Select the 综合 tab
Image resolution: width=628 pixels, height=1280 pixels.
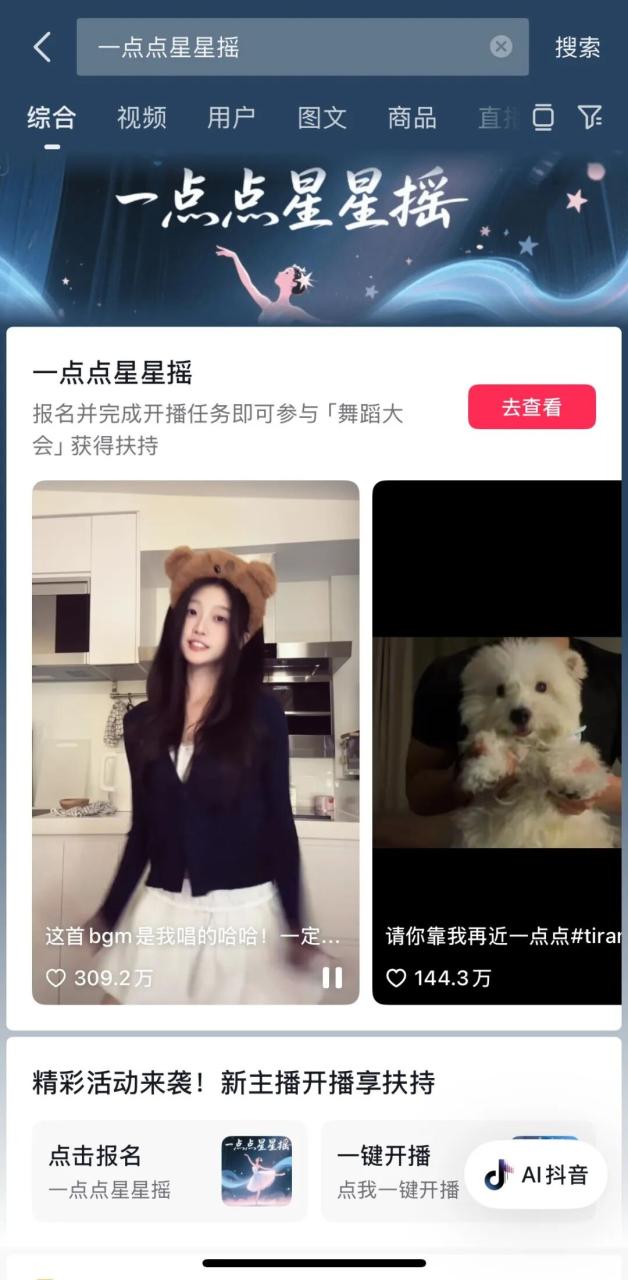pyautogui.click(x=51, y=118)
